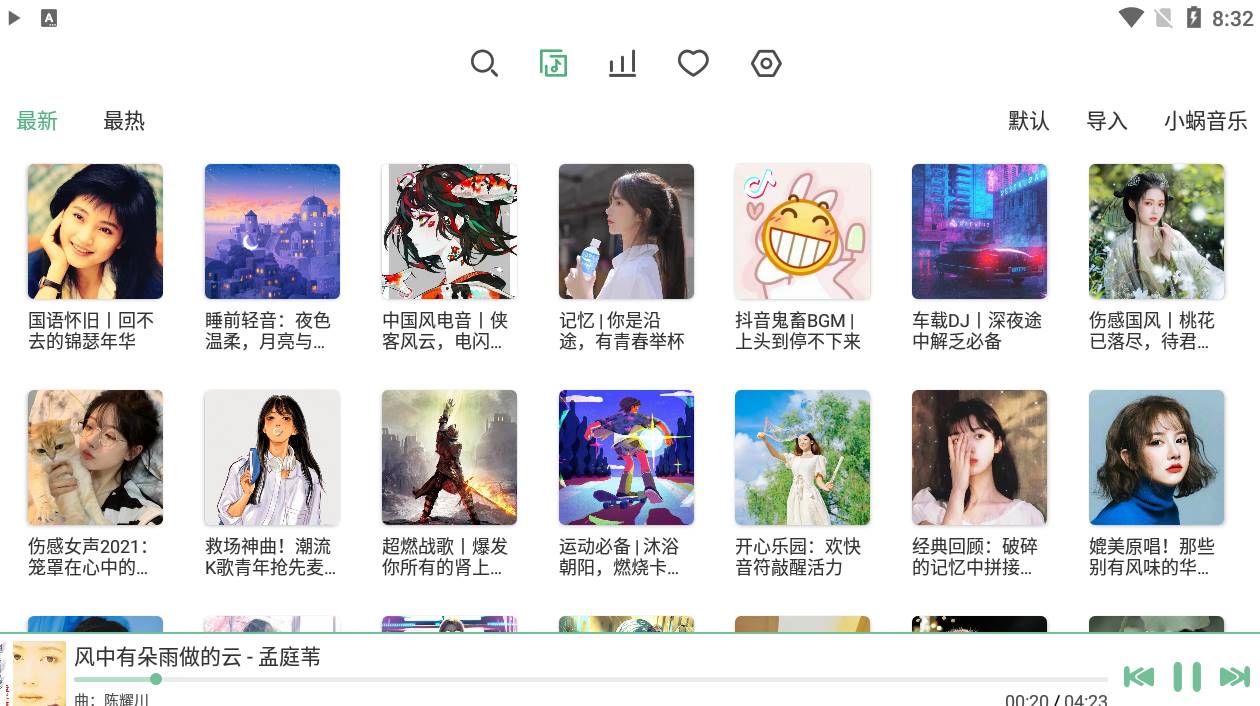Select the 最新 tab
Viewport: 1260px width, 706px height.
37,121
